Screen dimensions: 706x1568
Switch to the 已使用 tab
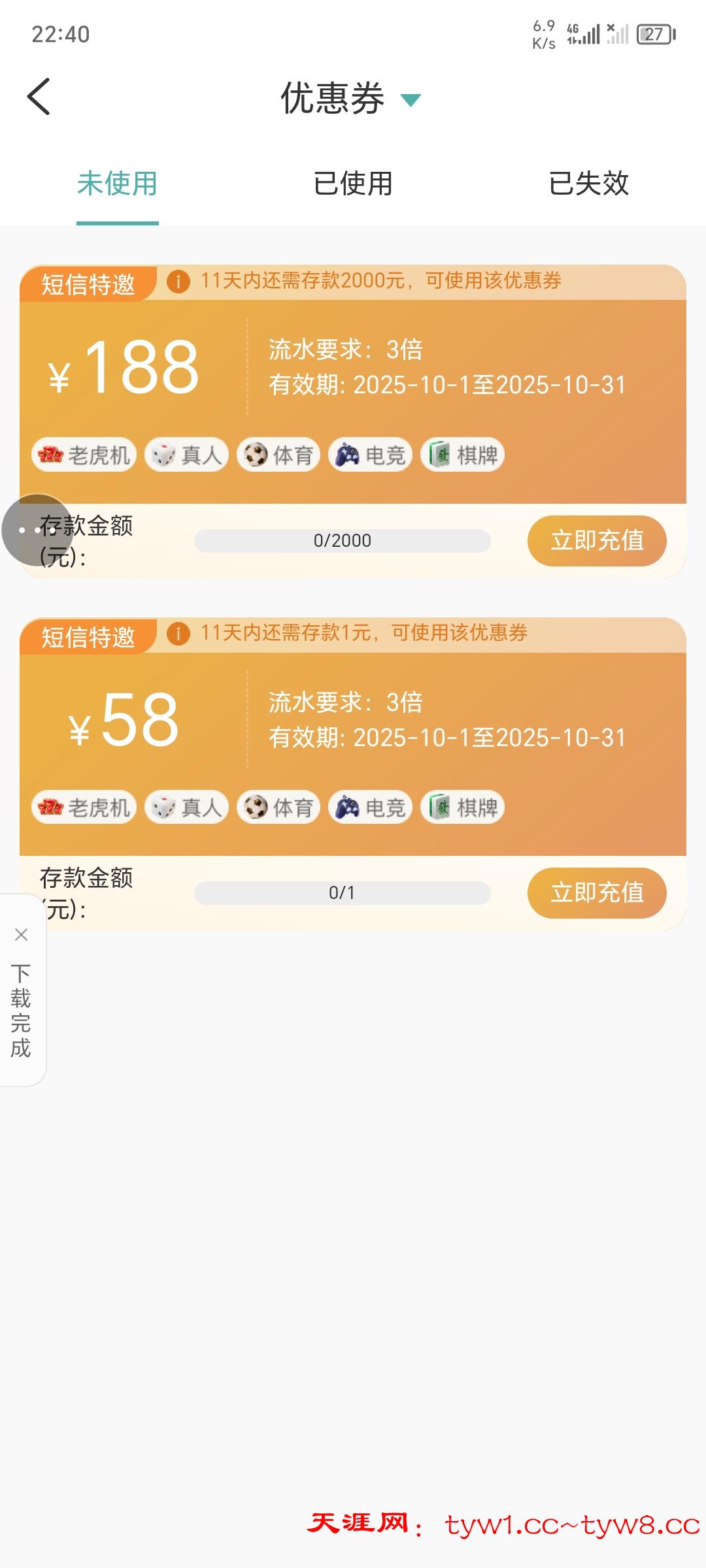point(353,184)
